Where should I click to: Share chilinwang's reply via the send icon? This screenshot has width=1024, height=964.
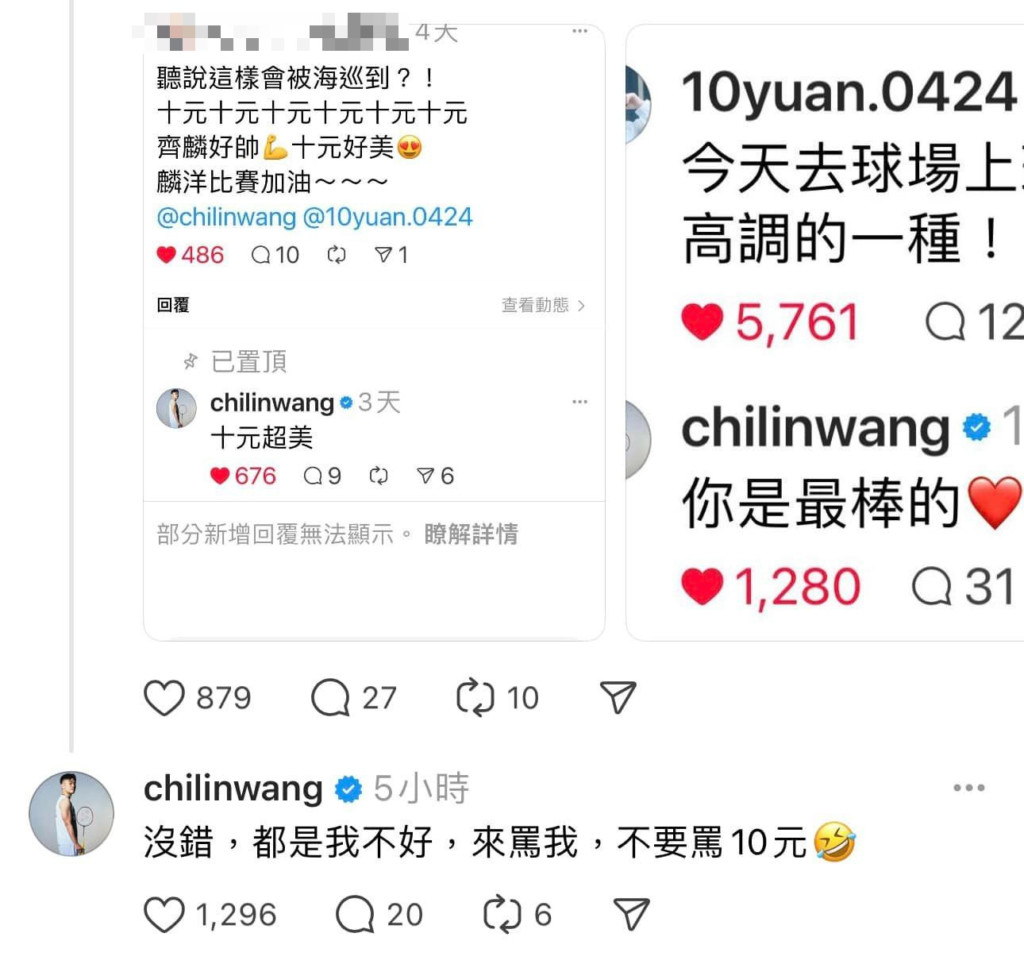[x=631, y=914]
